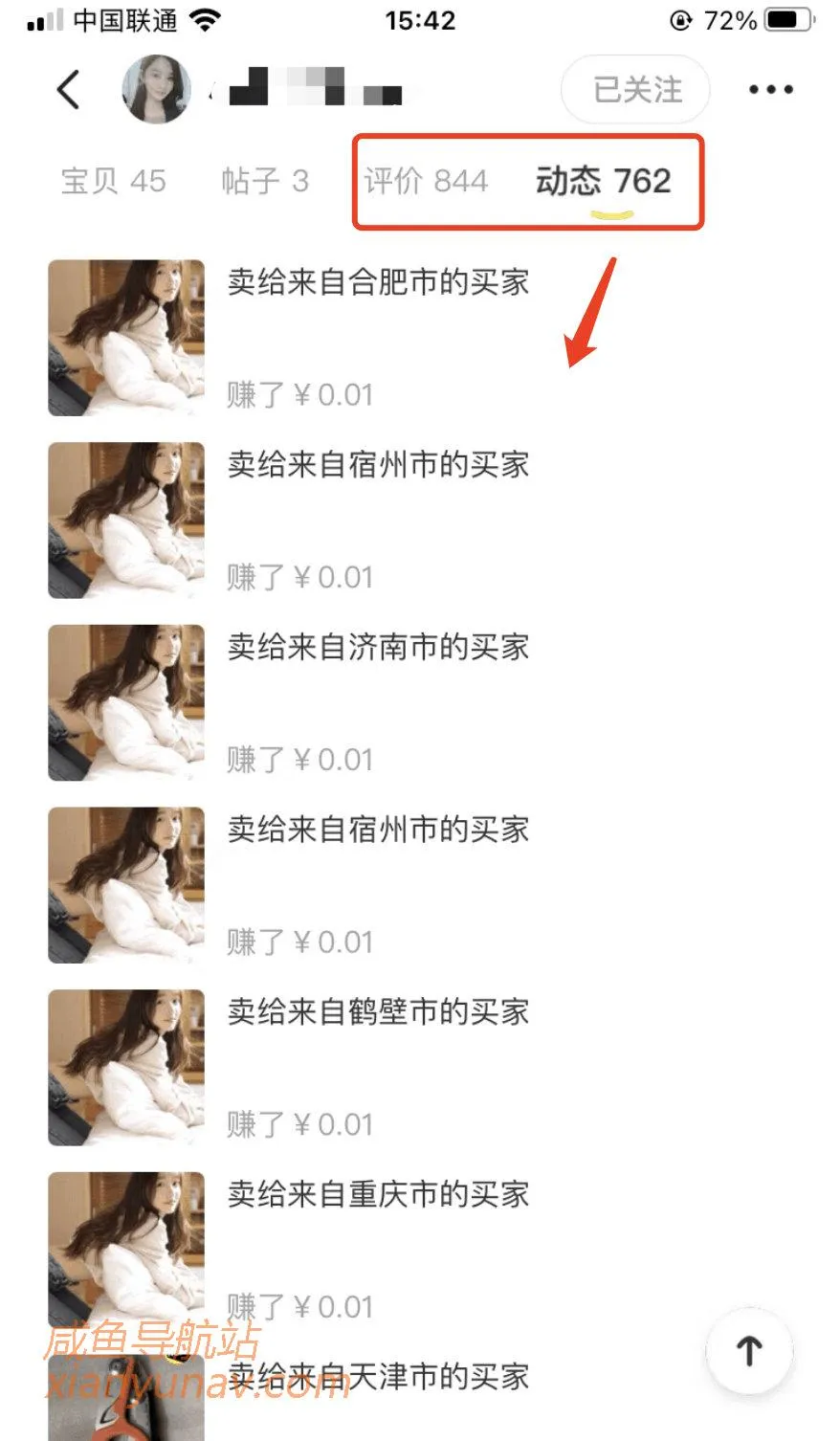The height and width of the screenshot is (1441, 840).
Task: Switch to the 帖子 3 tab
Action: (x=265, y=181)
